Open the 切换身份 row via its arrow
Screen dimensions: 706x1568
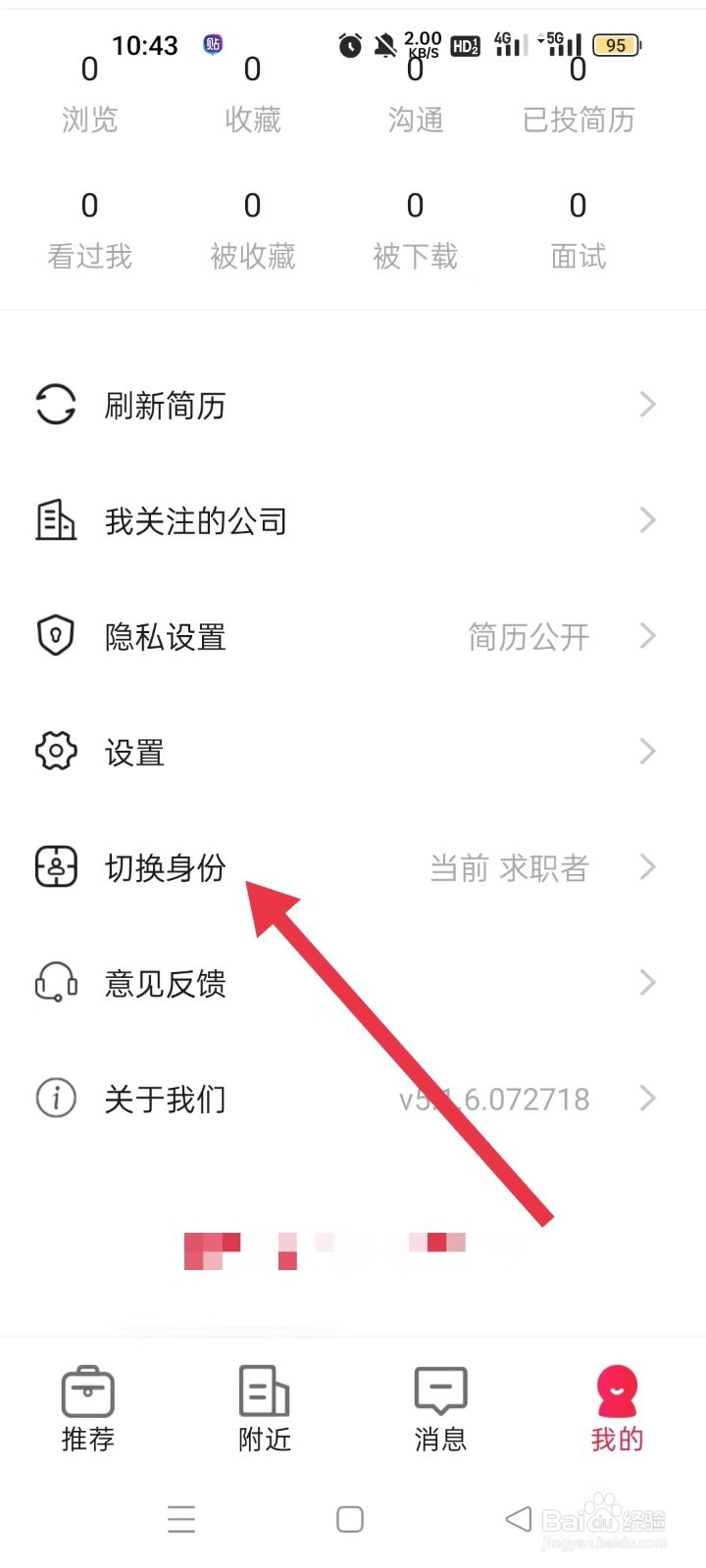(x=648, y=867)
